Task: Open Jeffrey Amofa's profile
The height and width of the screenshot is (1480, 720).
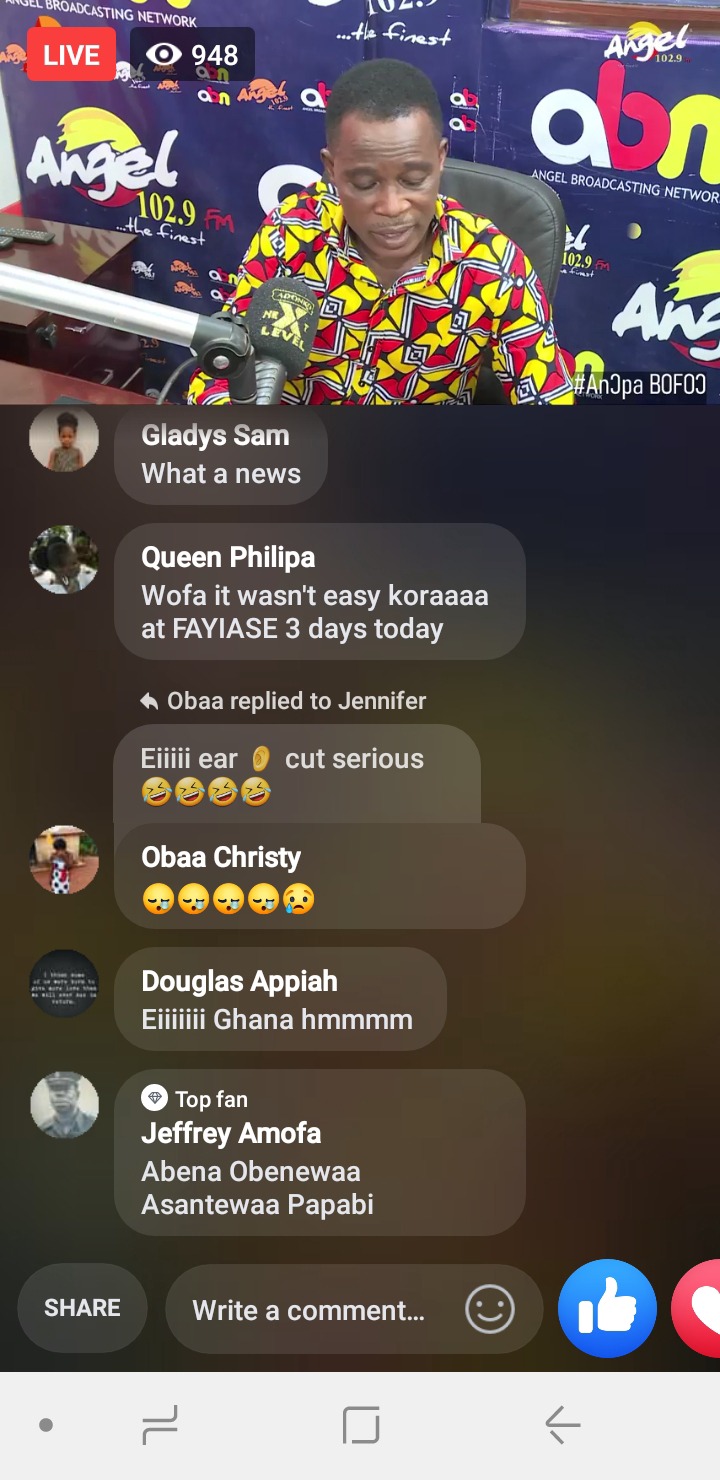Action: click(231, 1133)
